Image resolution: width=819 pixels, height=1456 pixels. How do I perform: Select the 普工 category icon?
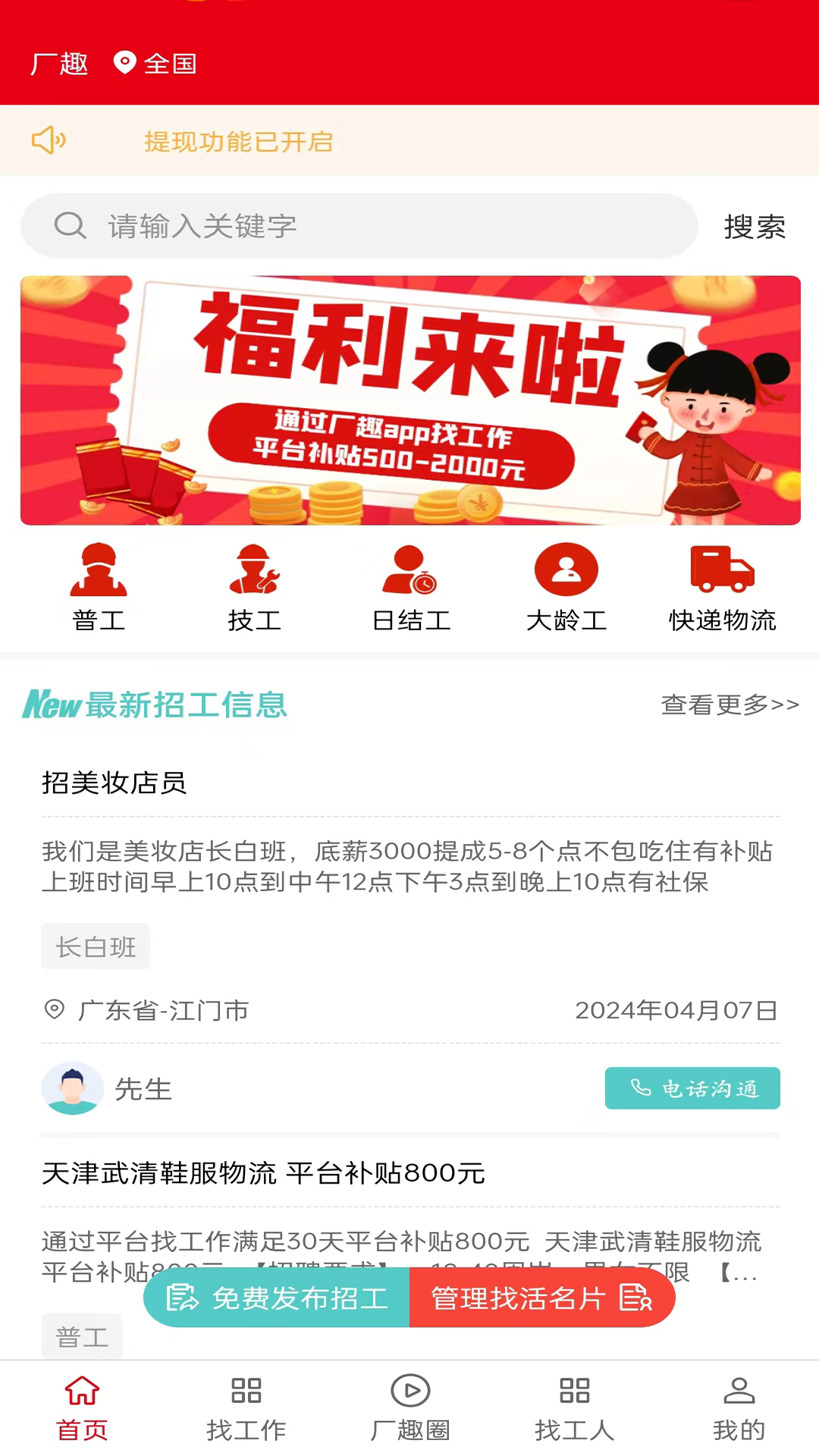99,569
